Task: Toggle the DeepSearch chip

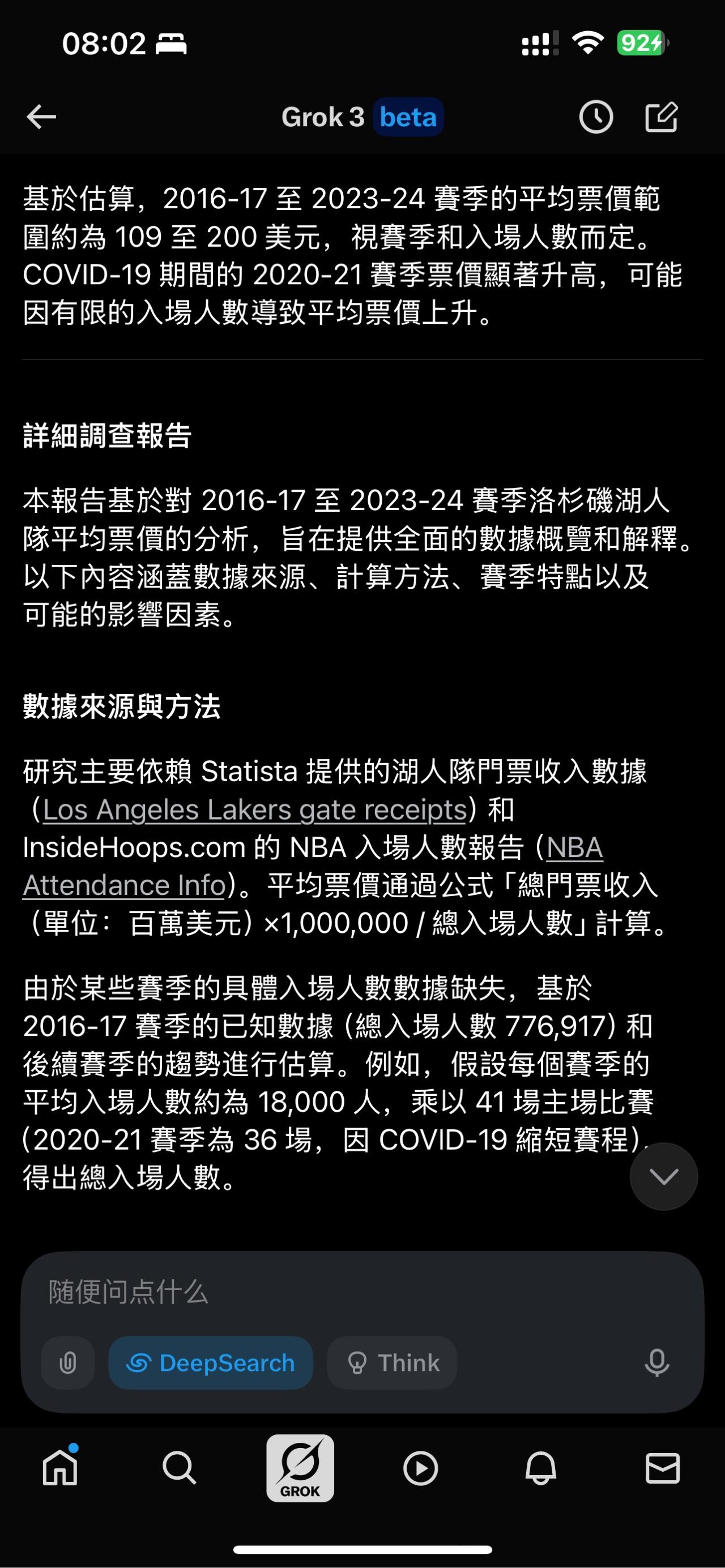Action: pyautogui.click(x=211, y=1363)
